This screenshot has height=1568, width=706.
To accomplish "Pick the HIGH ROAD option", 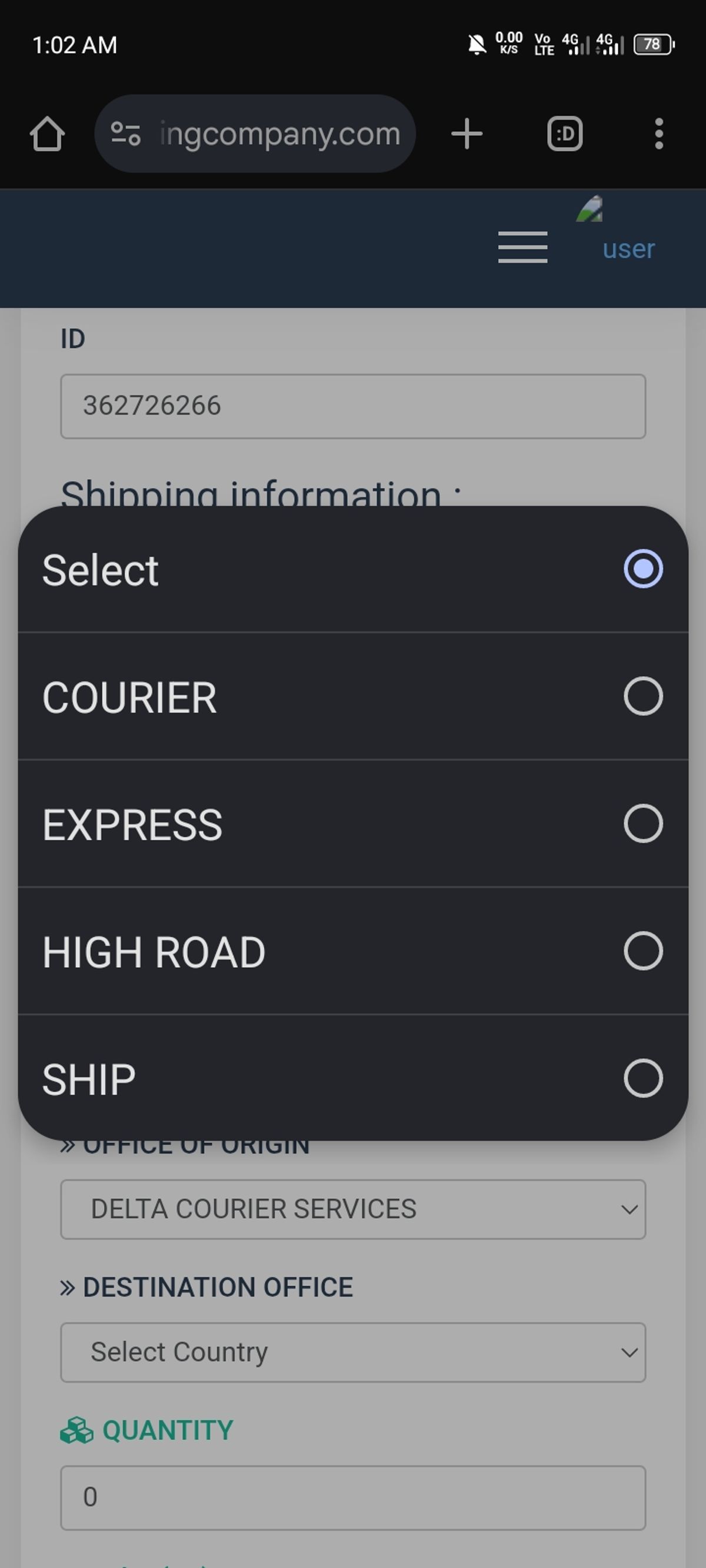I will [352, 951].
